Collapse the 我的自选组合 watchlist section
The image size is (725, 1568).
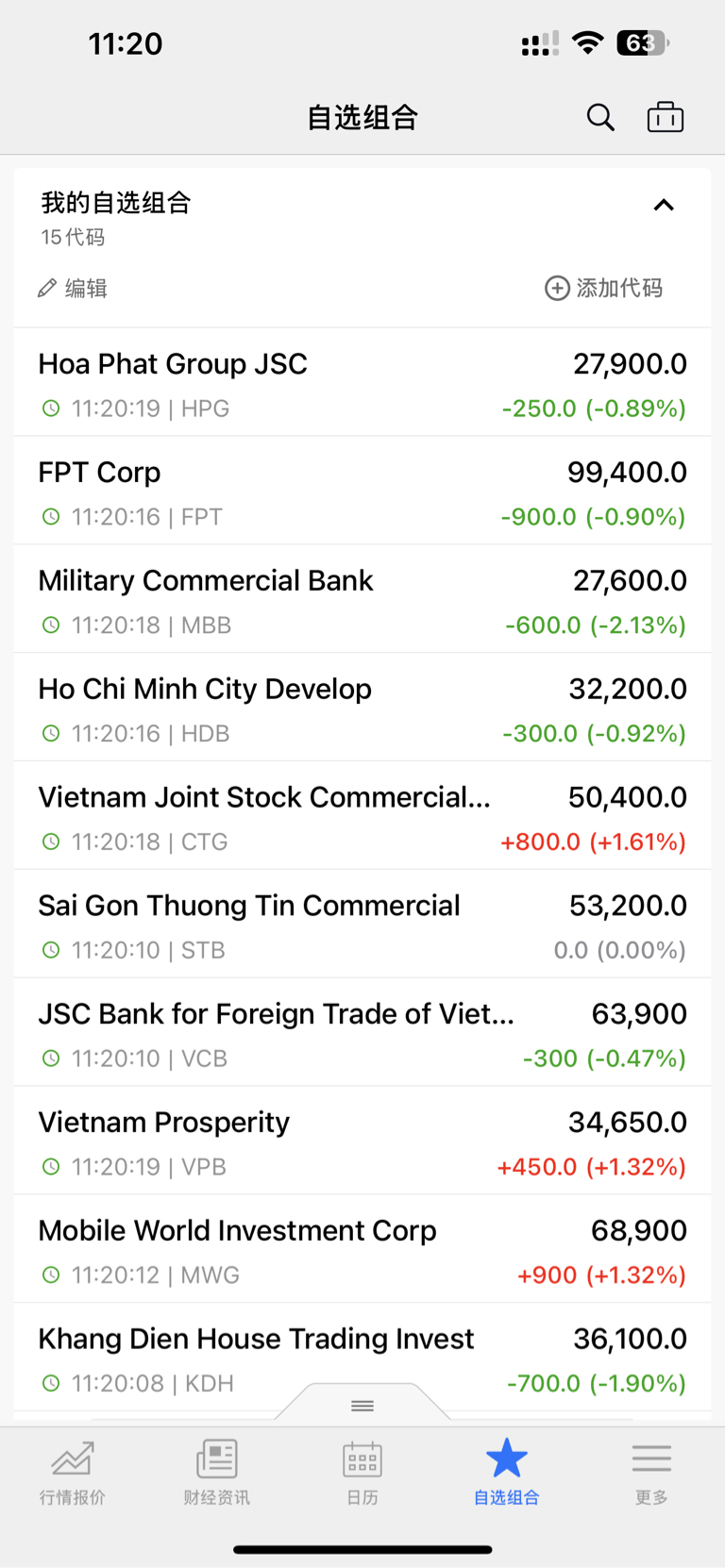[664, 205]
